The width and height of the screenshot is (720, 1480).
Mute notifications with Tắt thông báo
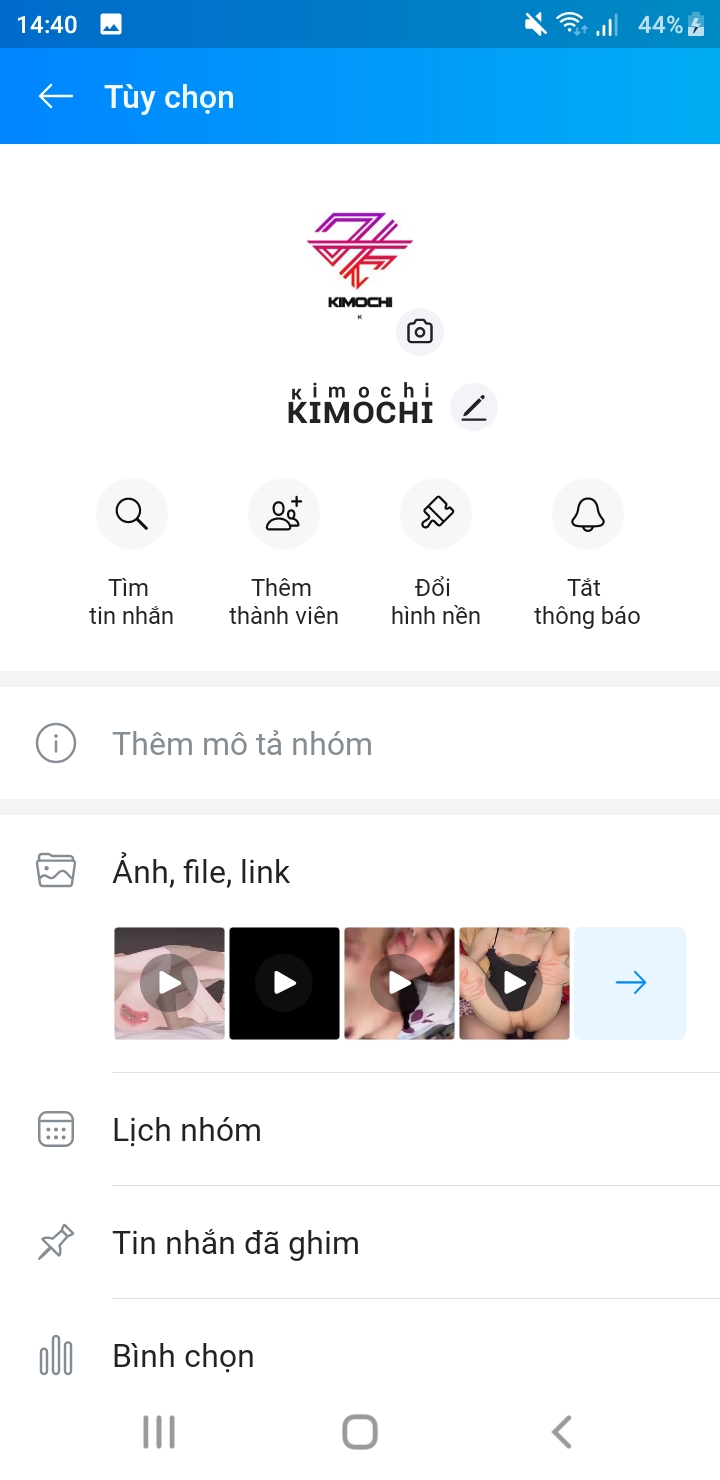pyautogui.click(x=587, y=515)
